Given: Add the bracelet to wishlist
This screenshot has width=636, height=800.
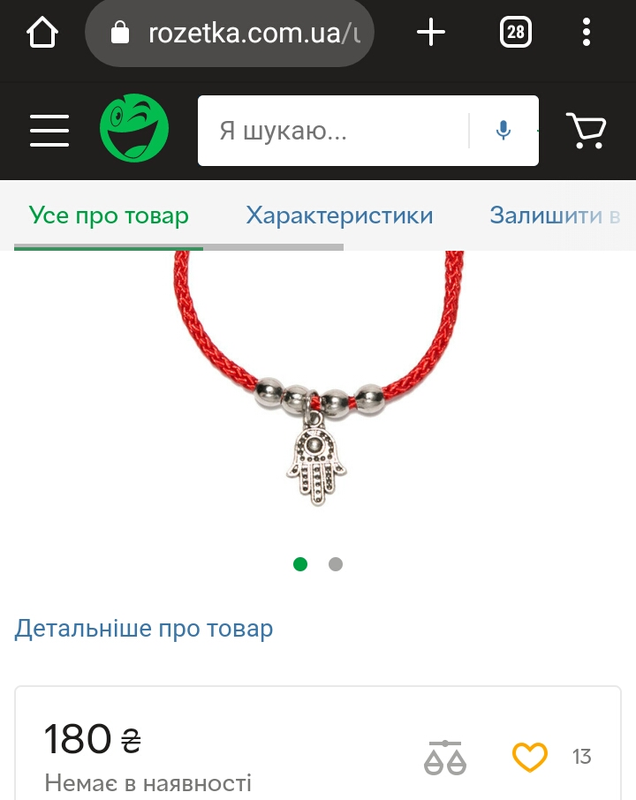Looking at the screenshot, I should point(530,757).
